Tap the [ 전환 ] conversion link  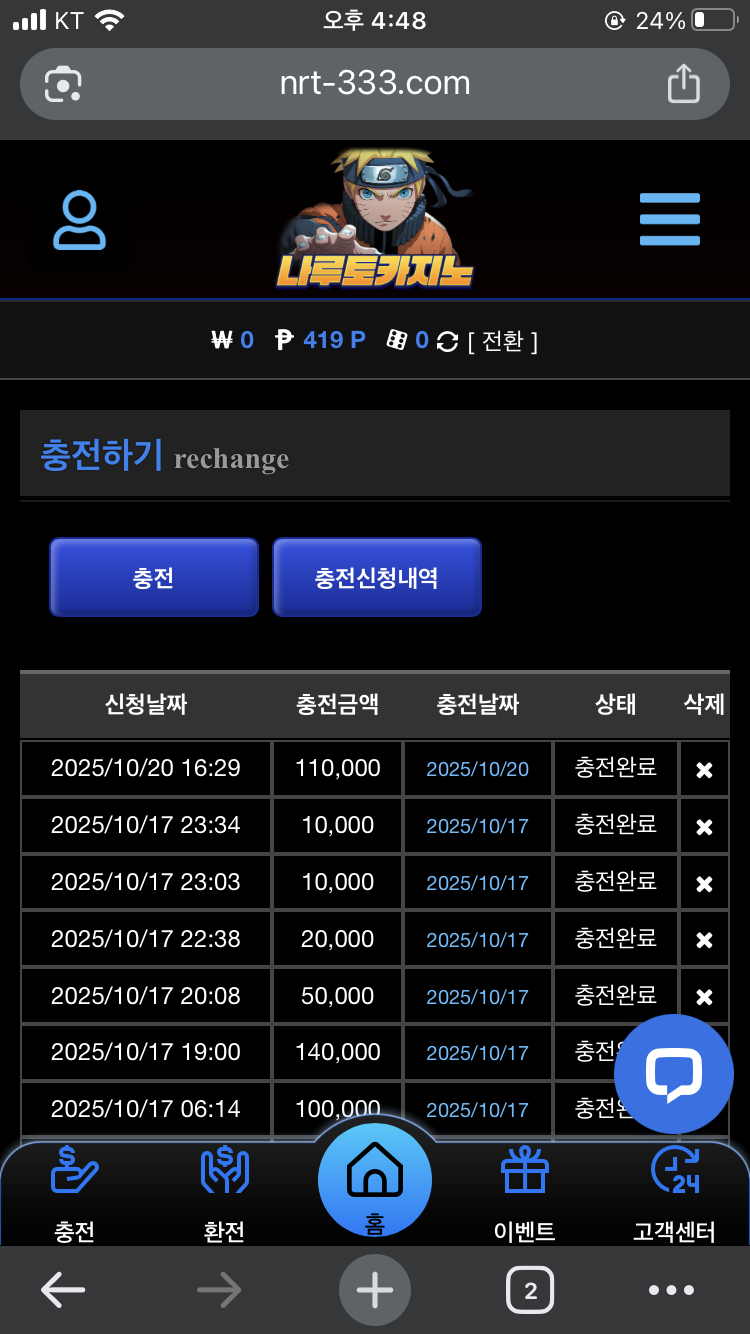tap(503, 341)
